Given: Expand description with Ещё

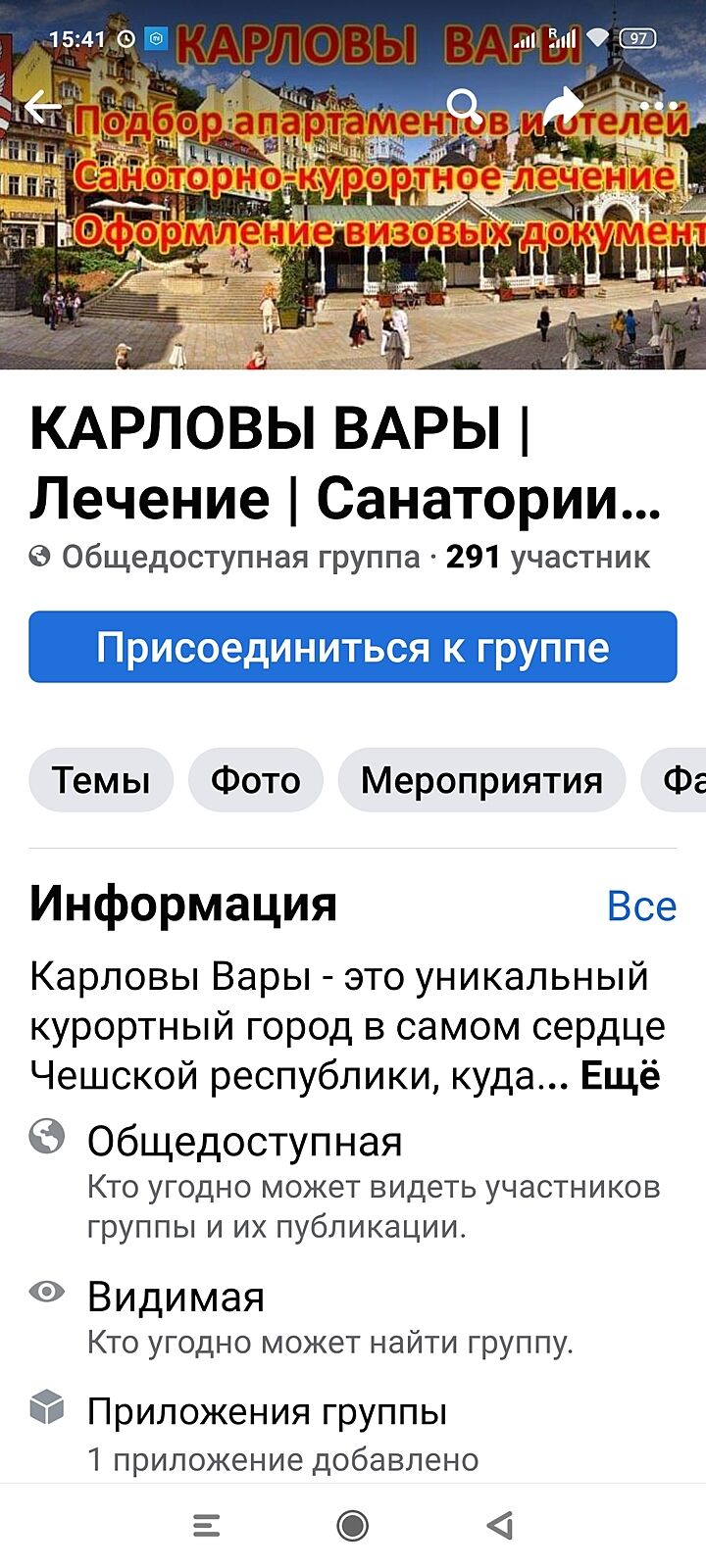Looking at the screenshot, I should [x=621, y=1075].
